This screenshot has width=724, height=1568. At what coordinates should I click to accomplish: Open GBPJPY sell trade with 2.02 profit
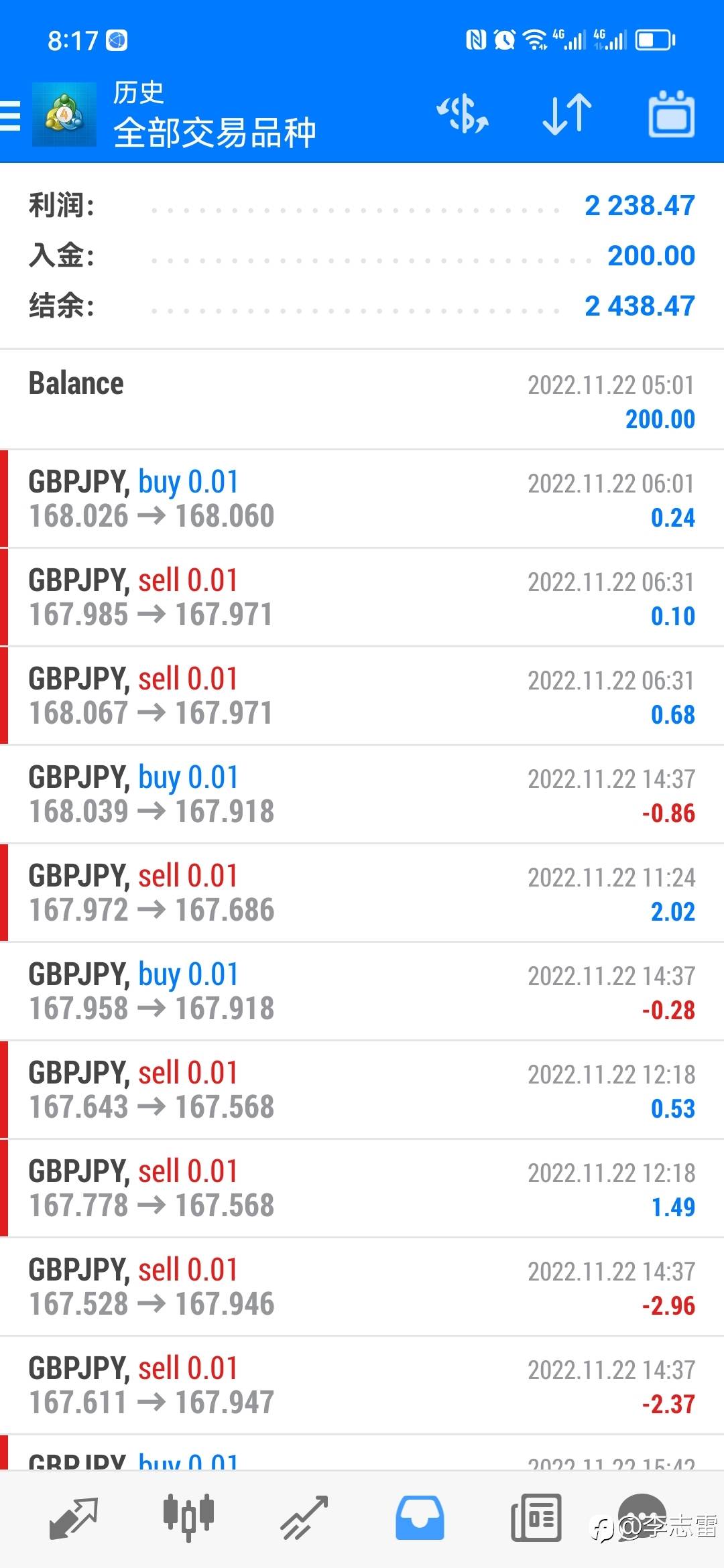click(362, 893)
